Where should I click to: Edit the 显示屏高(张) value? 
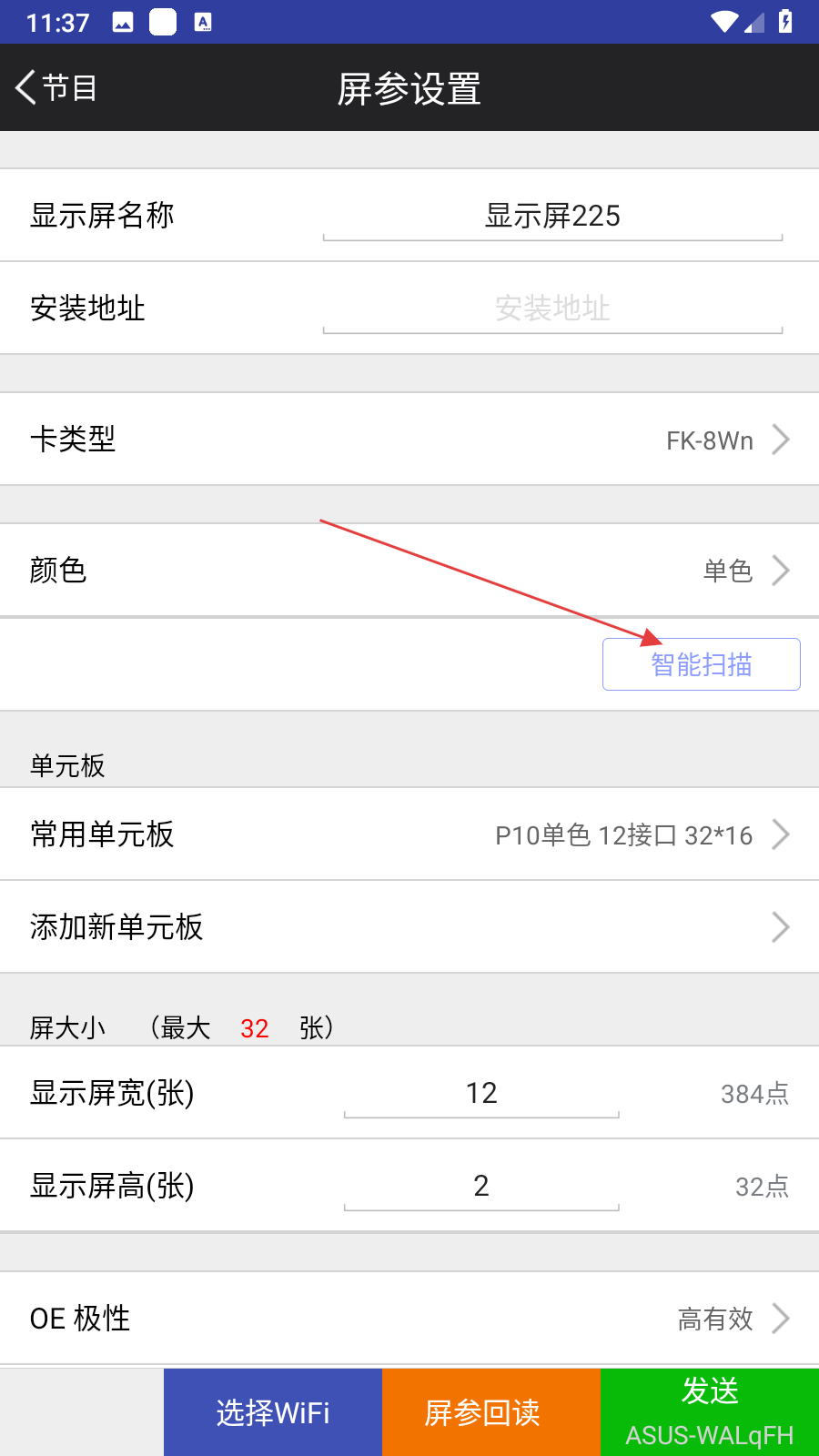coord(481,1186)
